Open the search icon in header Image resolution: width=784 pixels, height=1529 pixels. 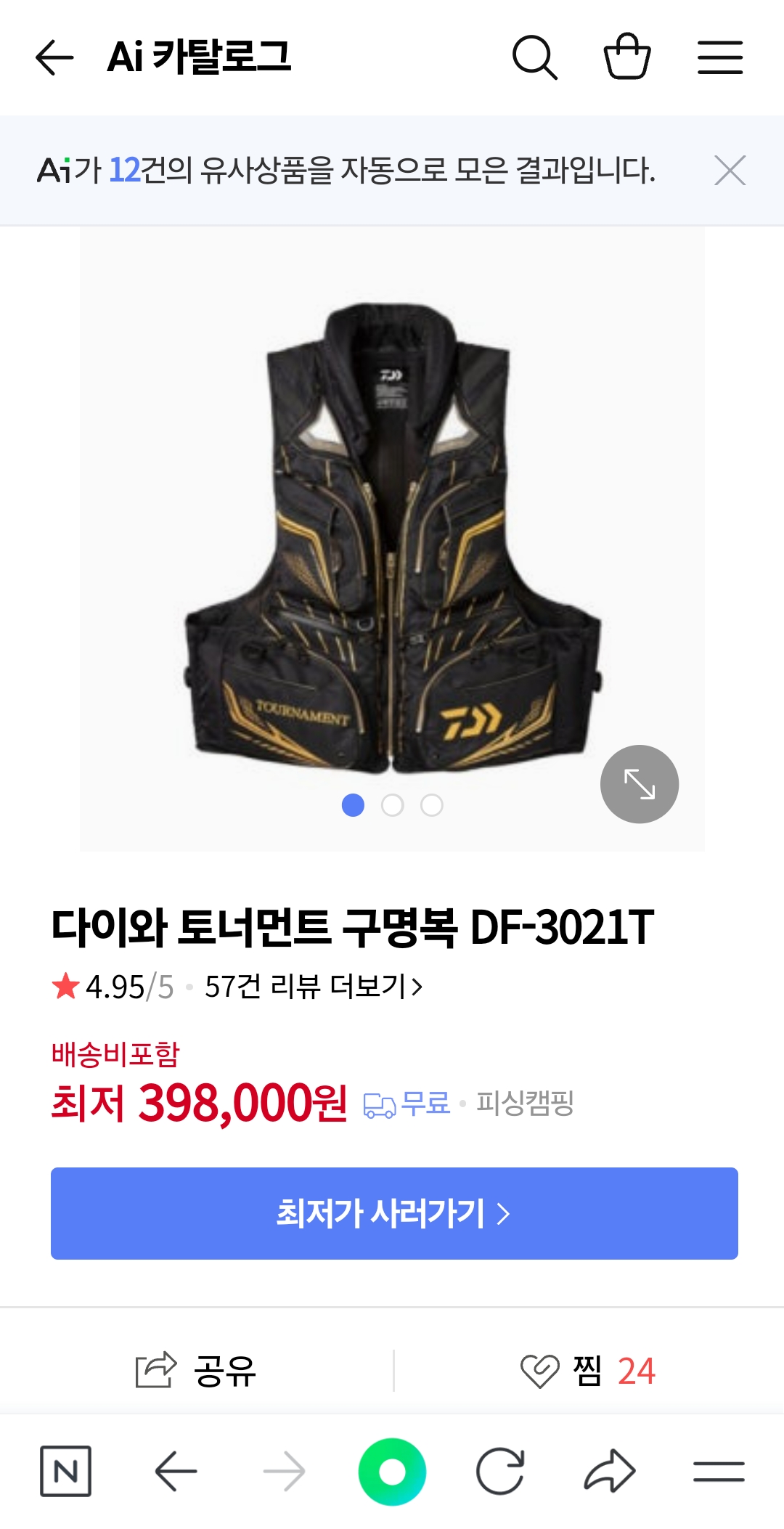535,57
